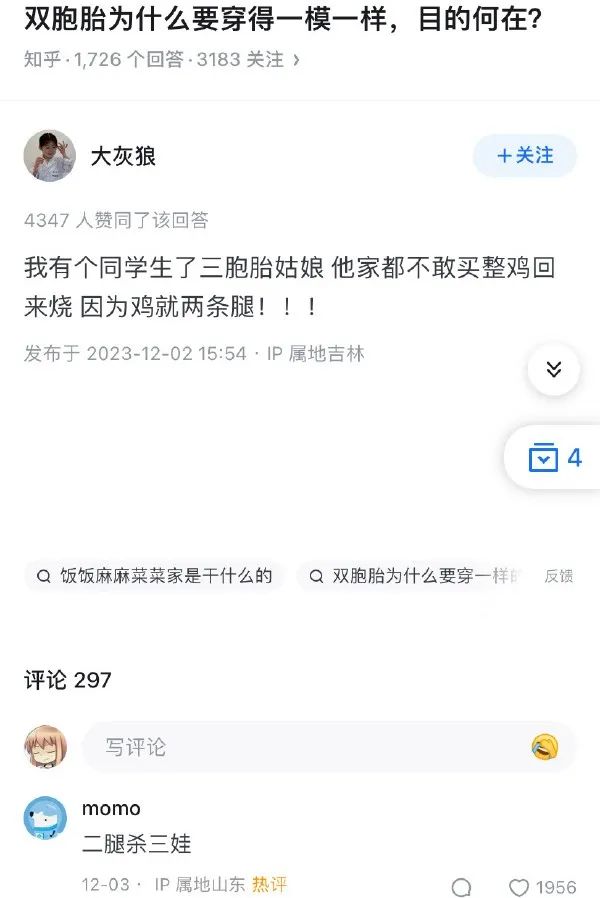Open the question's 知乎 answers and followers link
This screenshot has height=898, width=600.
click(x=162, y=60)
